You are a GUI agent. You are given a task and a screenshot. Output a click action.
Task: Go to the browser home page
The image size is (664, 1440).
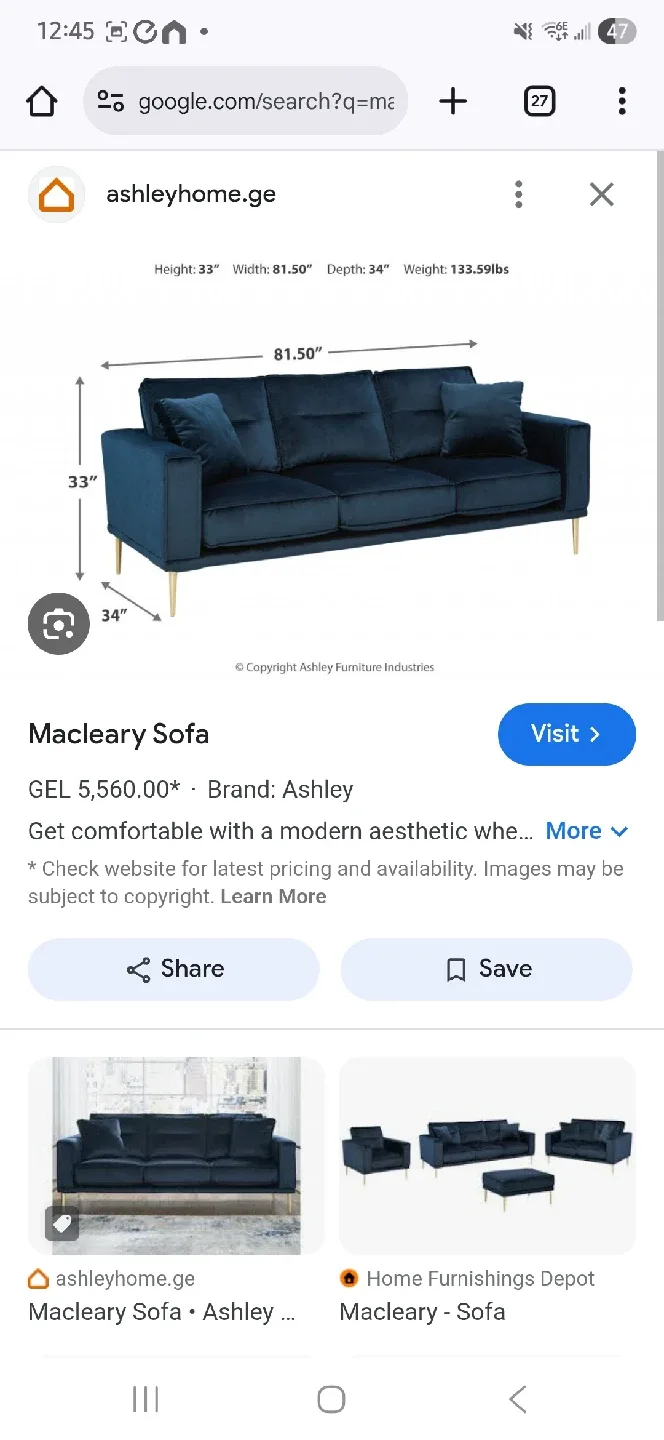pyautogui.click(x=42, y=101)
